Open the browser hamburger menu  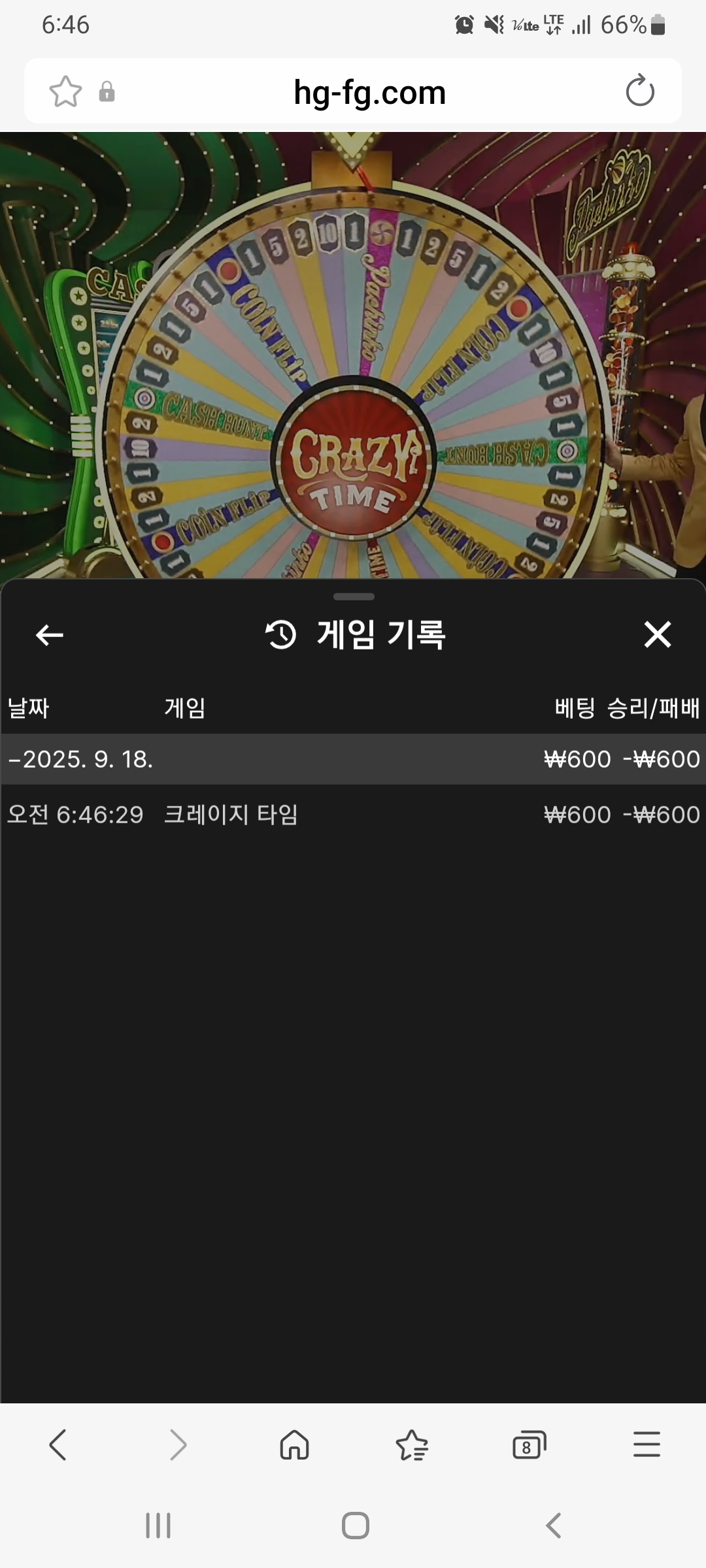647,1445
